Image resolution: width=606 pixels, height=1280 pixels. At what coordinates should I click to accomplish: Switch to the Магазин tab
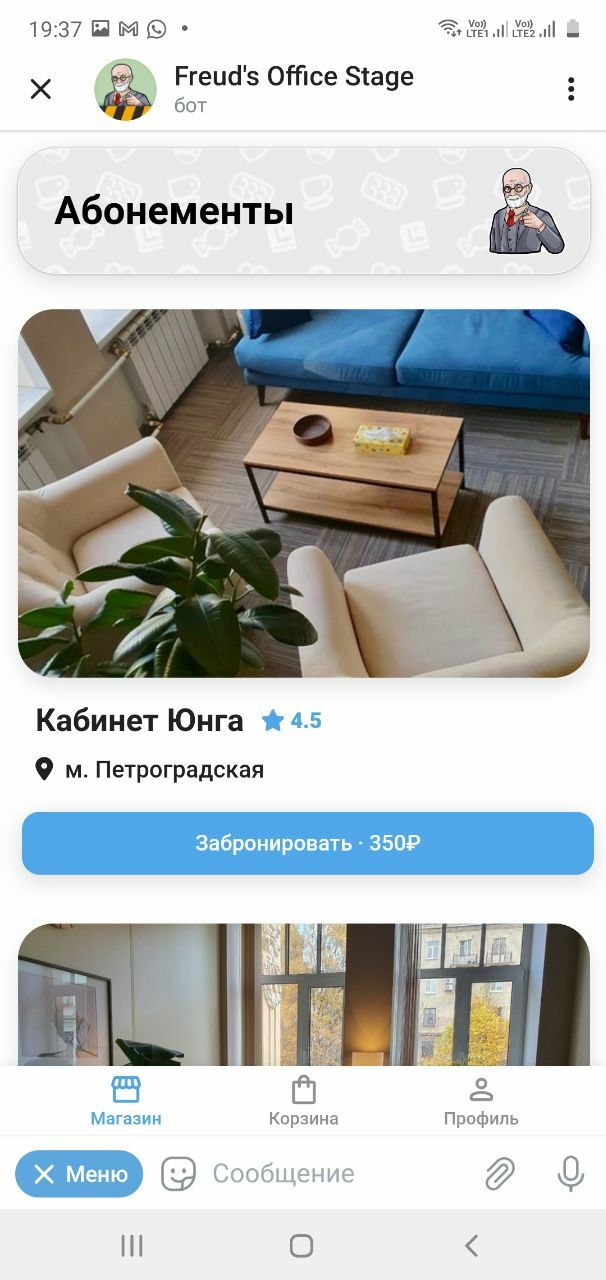click(x=126, y=1101)
